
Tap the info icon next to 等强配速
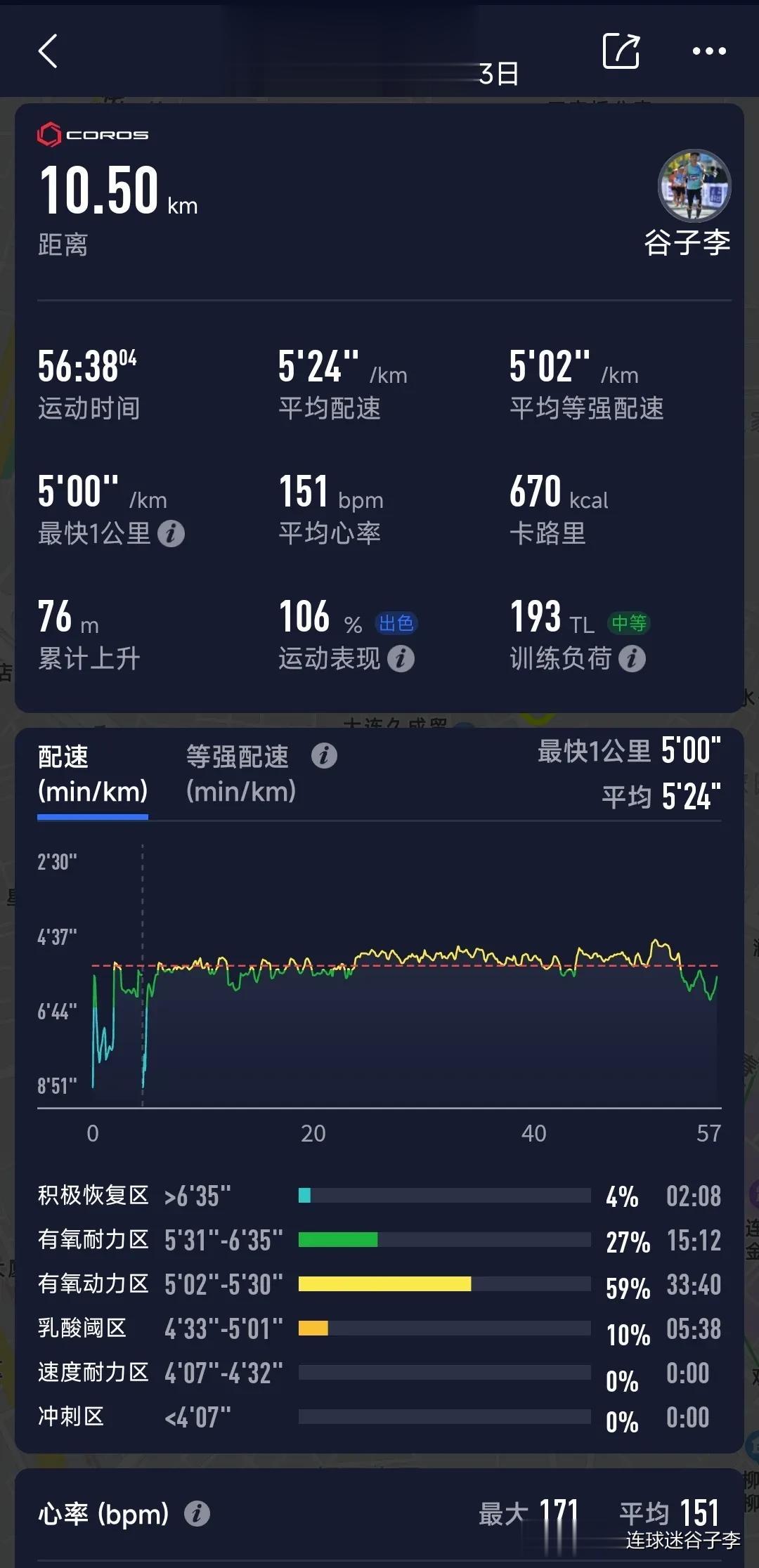(325, 755)
